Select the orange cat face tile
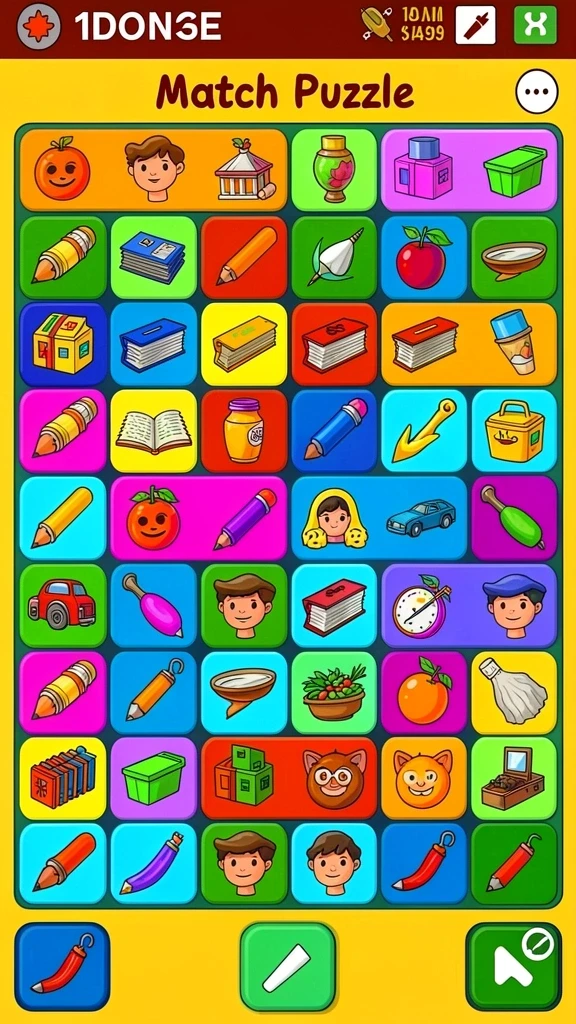The image size is (576, 1024). pos(423,778)
